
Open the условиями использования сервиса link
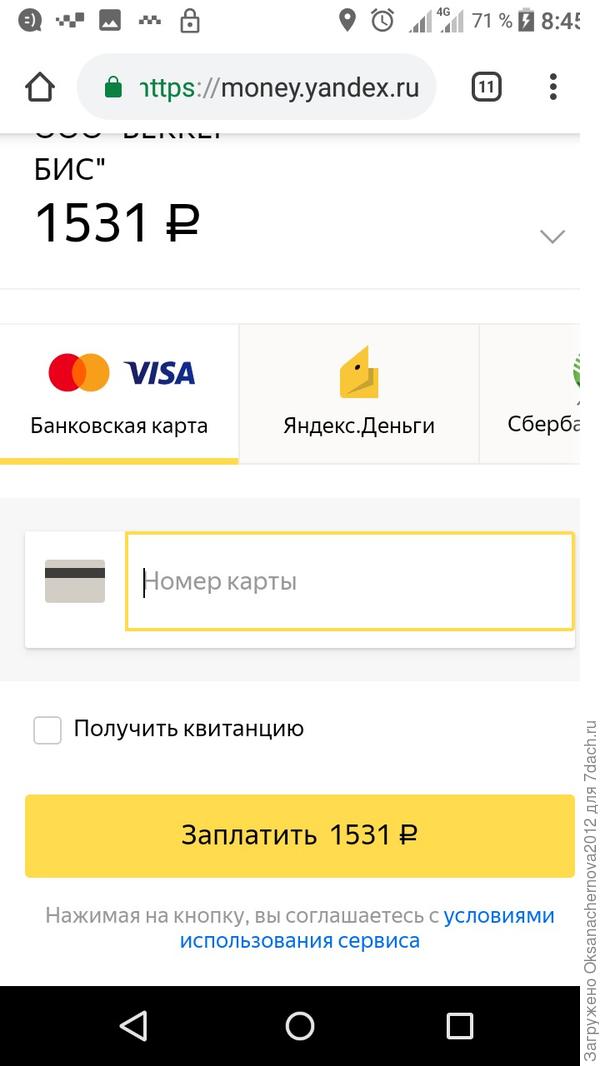[x=300, y=941]
